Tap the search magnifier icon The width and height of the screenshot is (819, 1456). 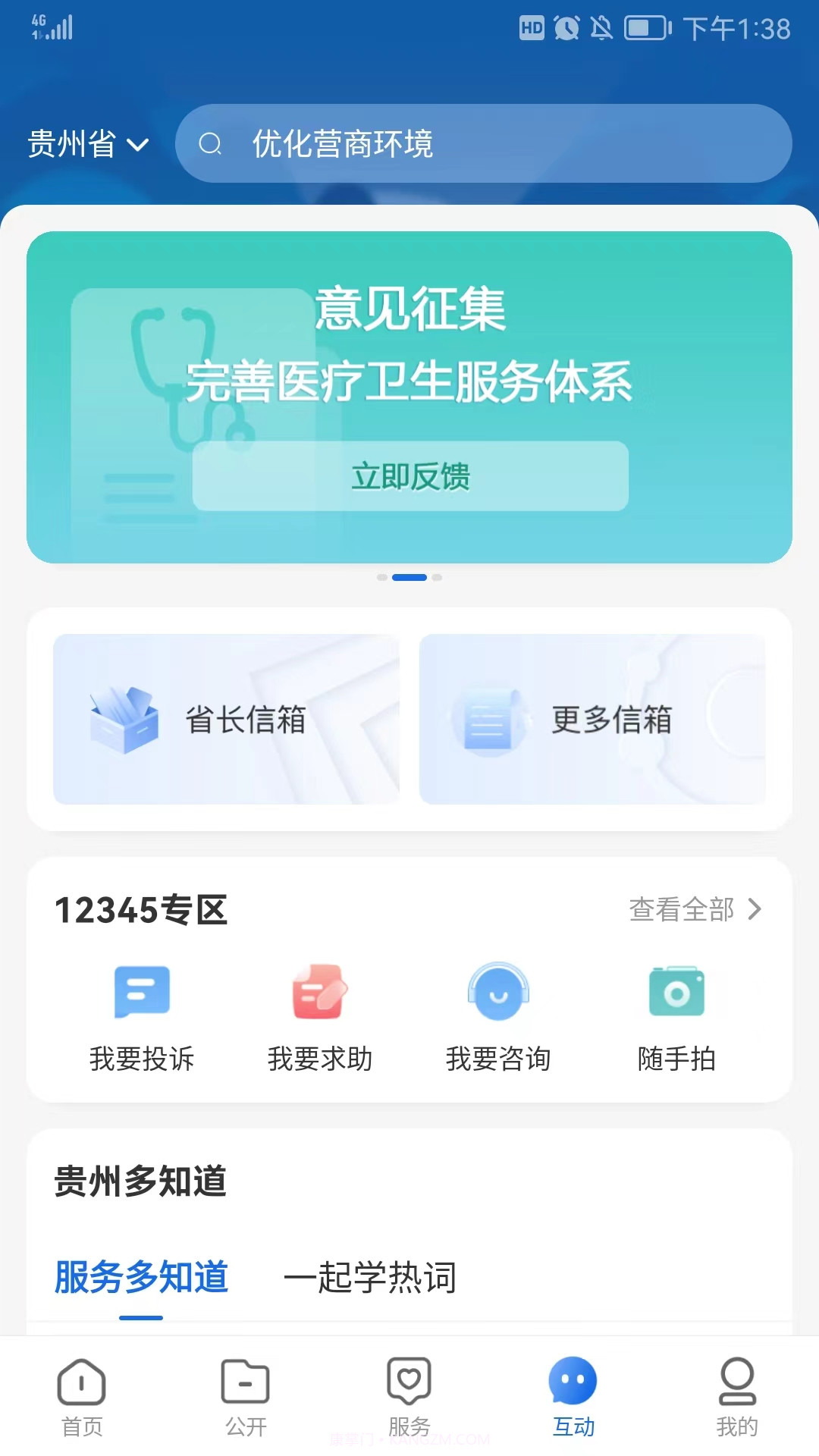(212, 143)
